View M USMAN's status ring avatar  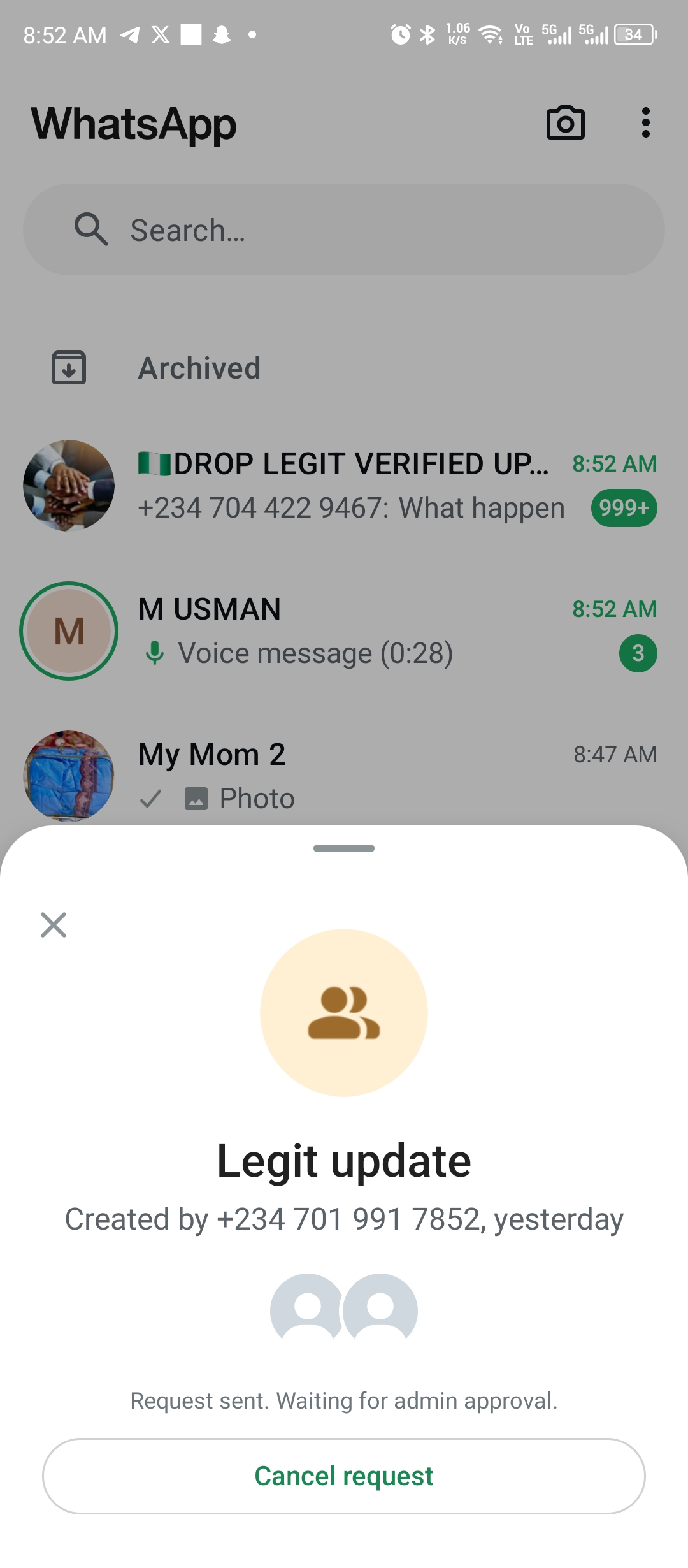point(69,631)
